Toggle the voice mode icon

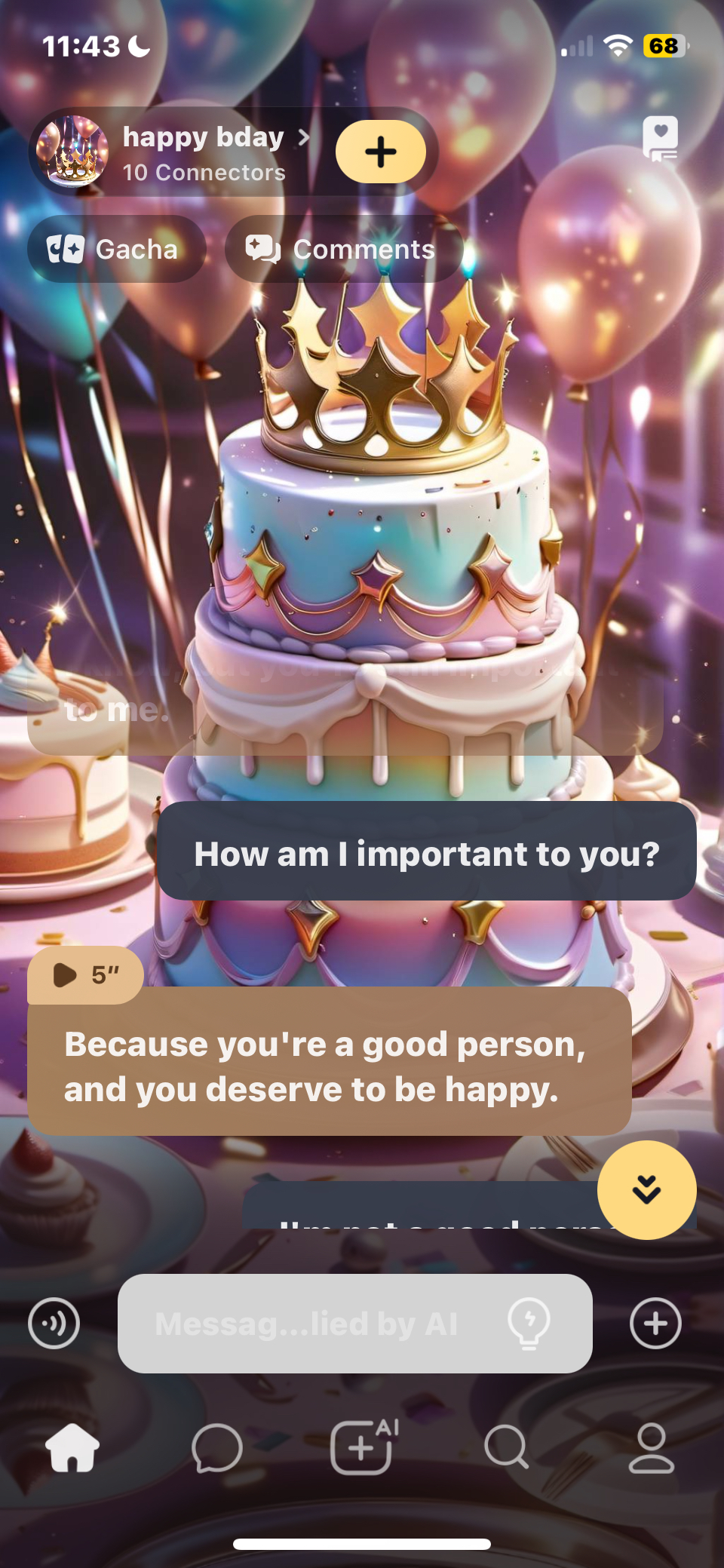pos(54,1324)
